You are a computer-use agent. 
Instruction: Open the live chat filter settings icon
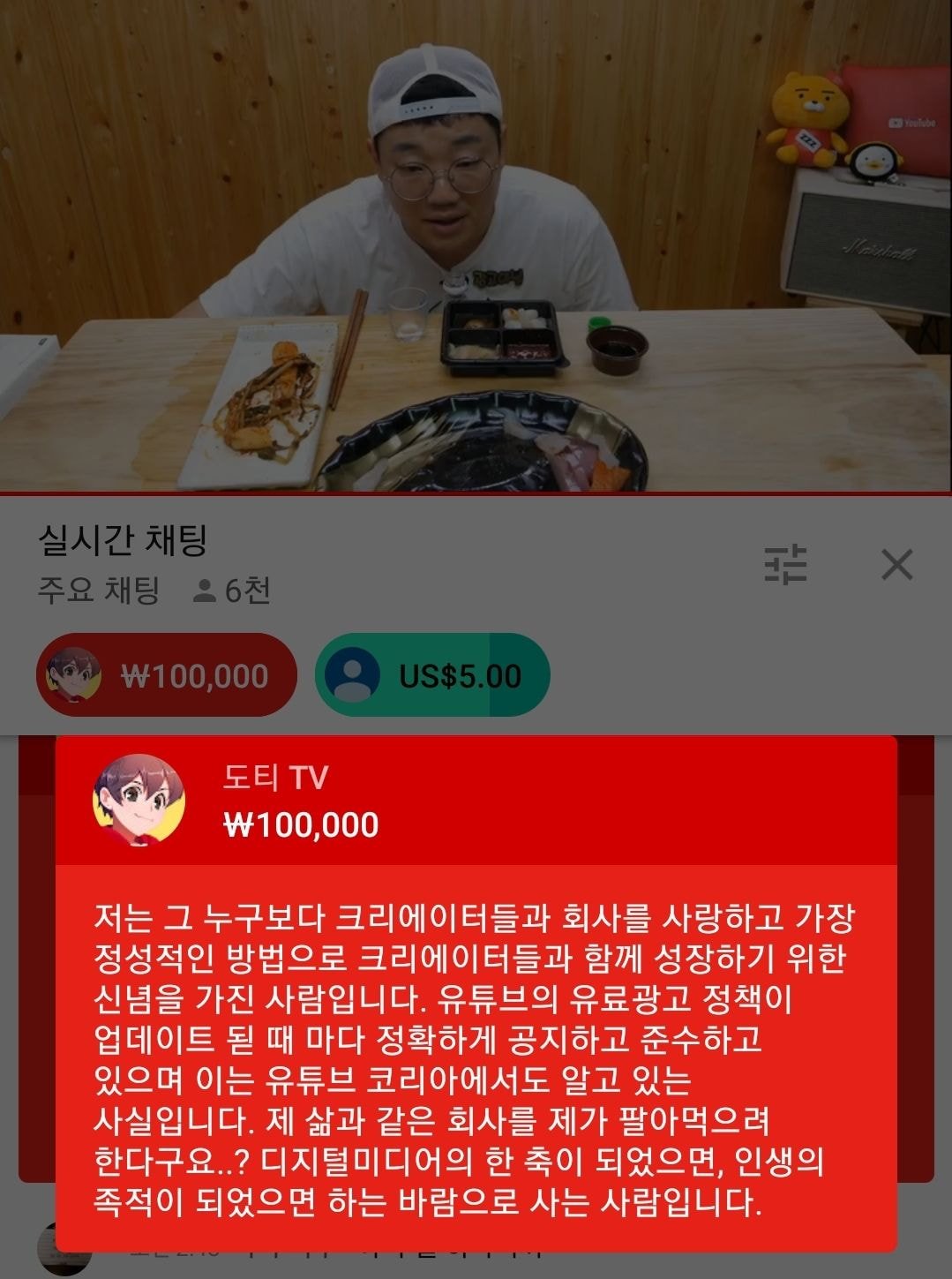tap(785, 565)
